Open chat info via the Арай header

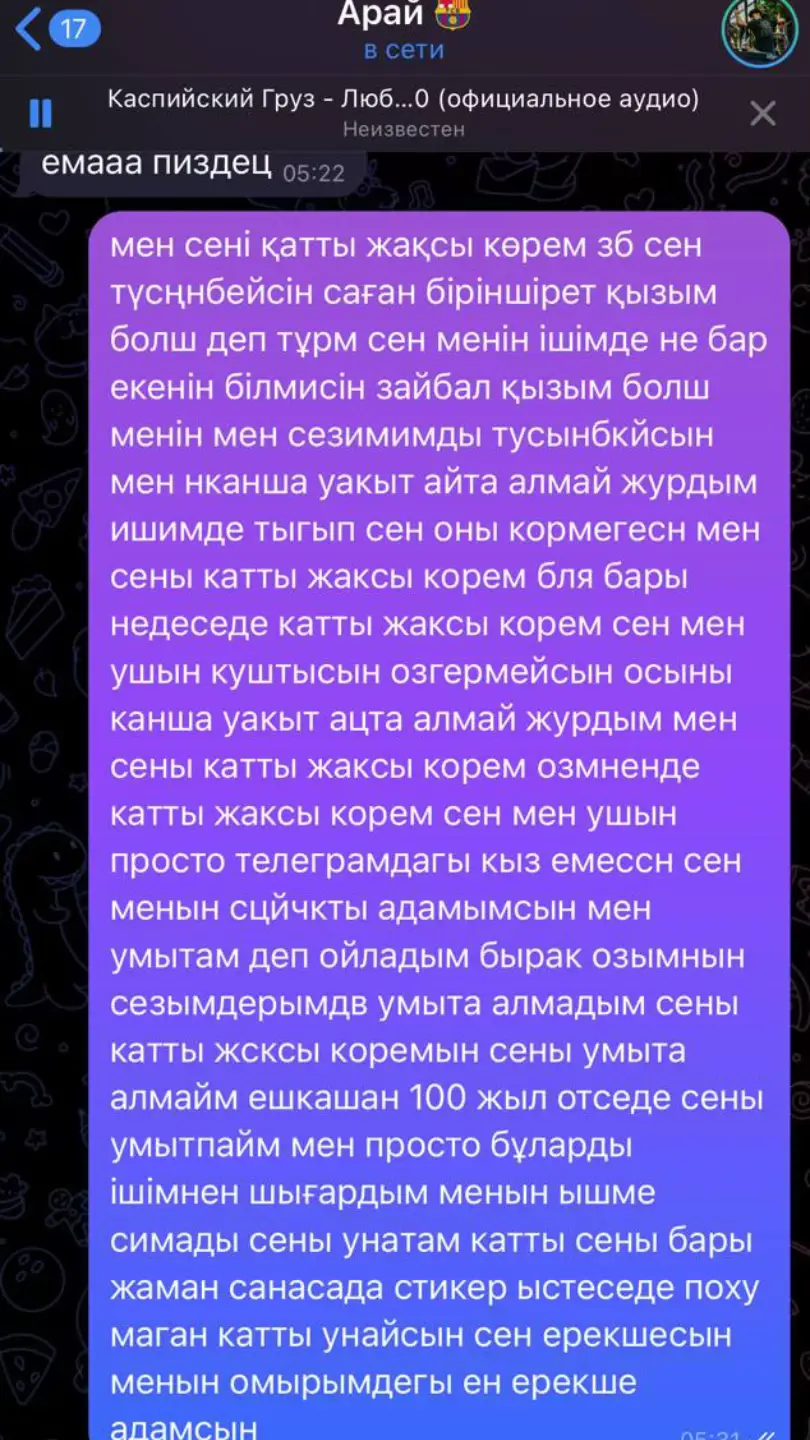pos(404,30)
